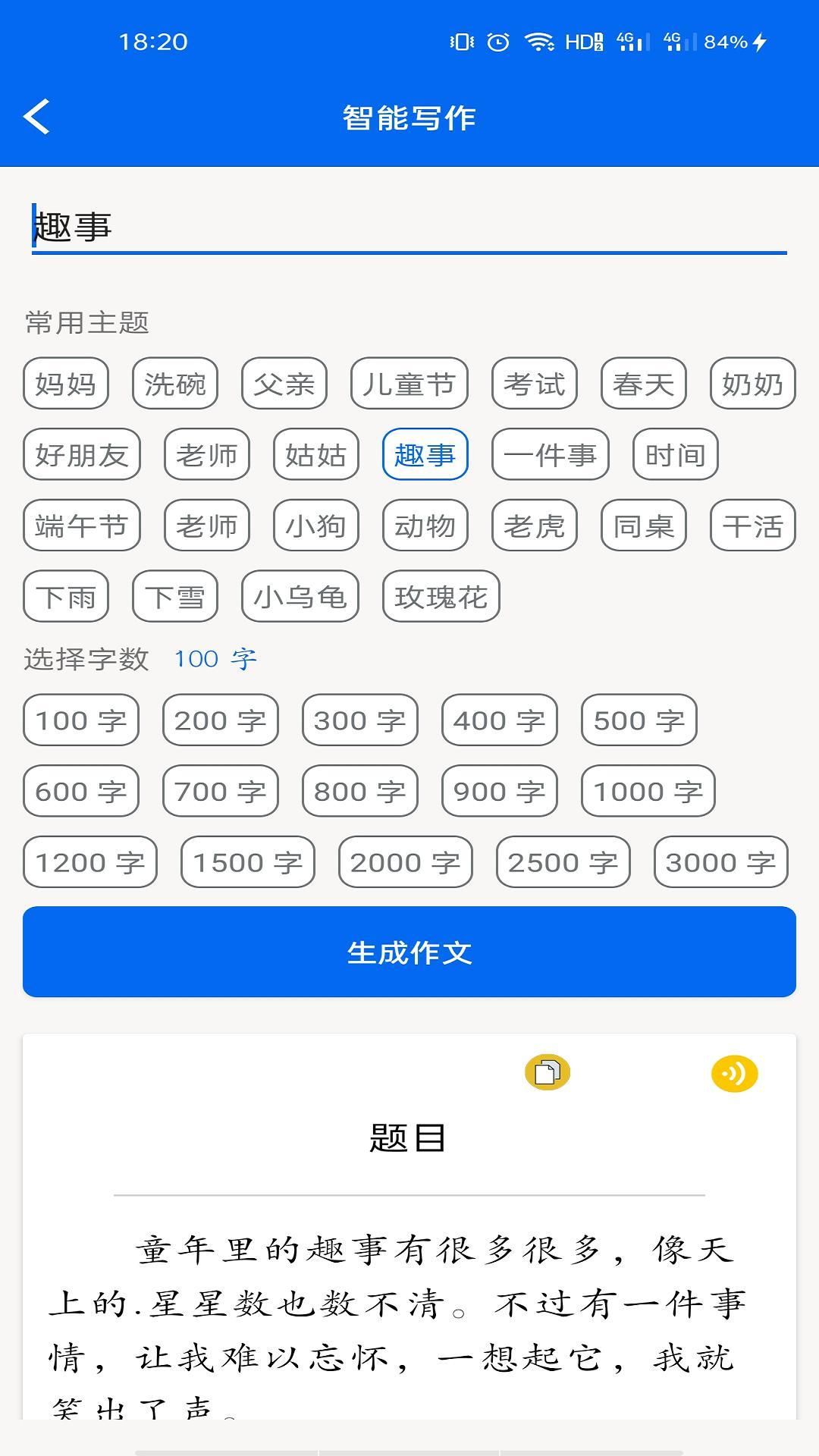Pick the 端午节 theme
Viewport: 819px width, 1456px height.
[x=80, y=526]
